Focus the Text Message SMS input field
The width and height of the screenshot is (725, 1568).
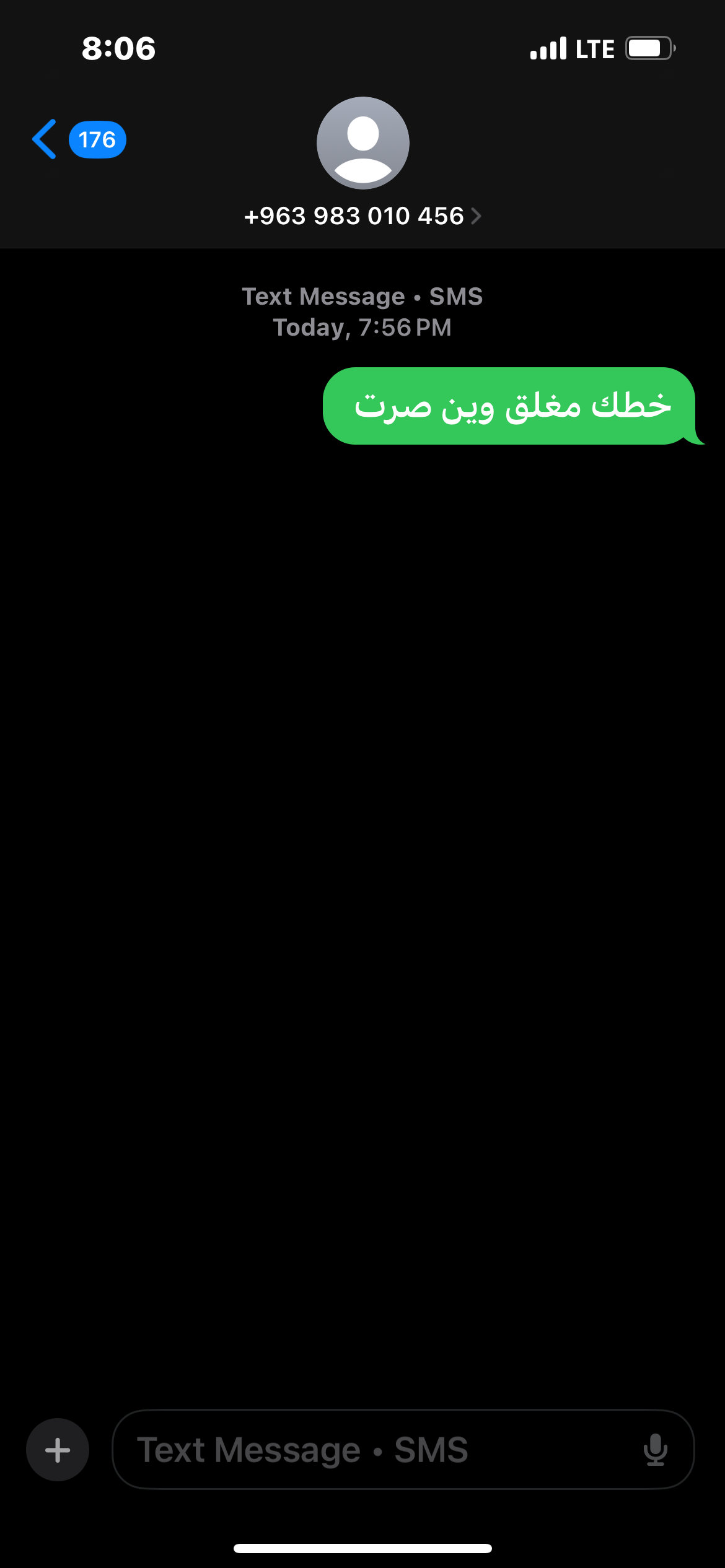[372, 1450]
